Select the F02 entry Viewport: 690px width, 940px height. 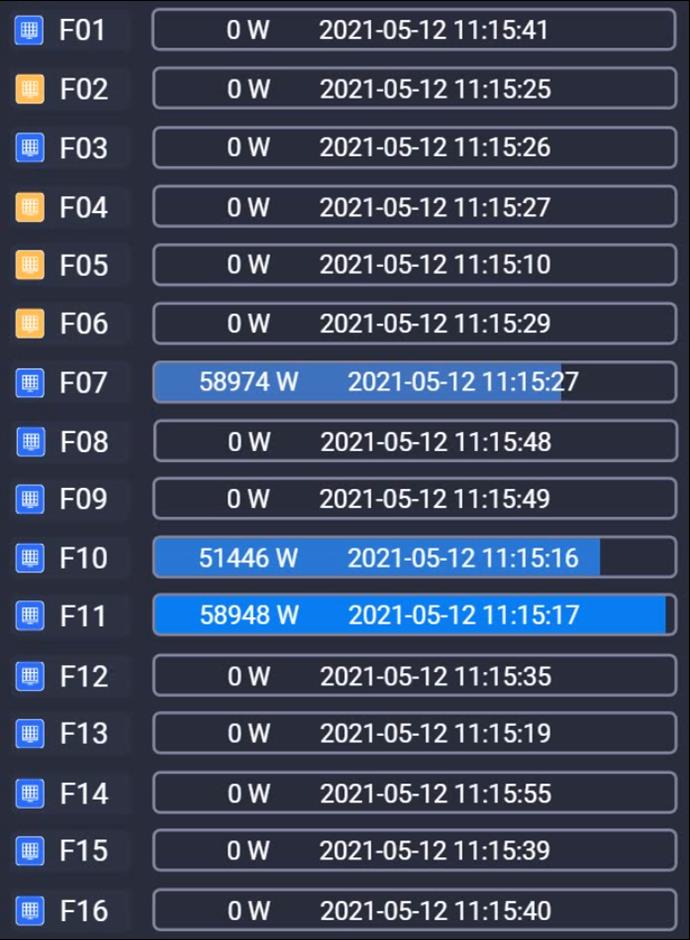pos(414,89)
